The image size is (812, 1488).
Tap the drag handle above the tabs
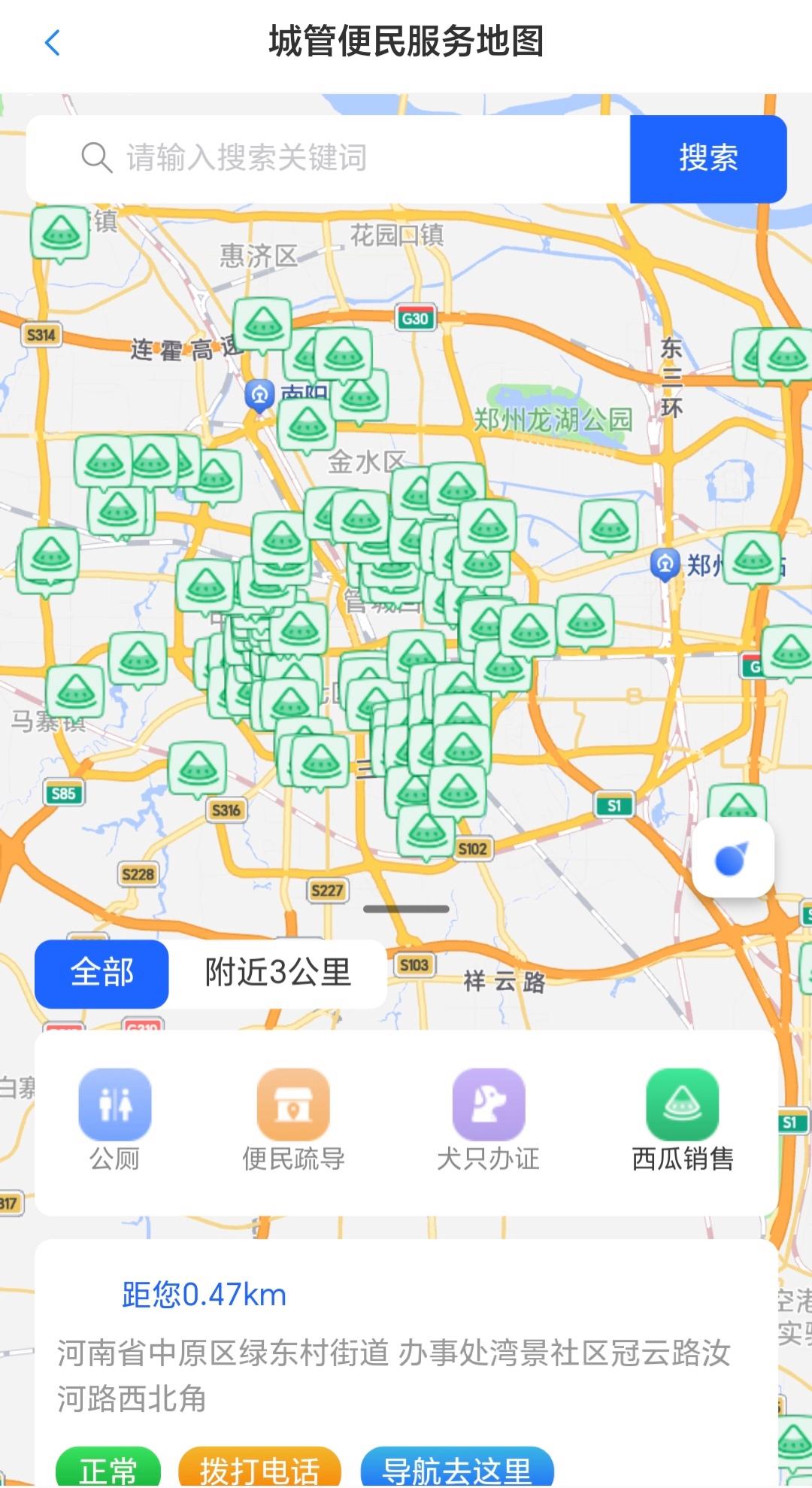click(x=406, y=909)
